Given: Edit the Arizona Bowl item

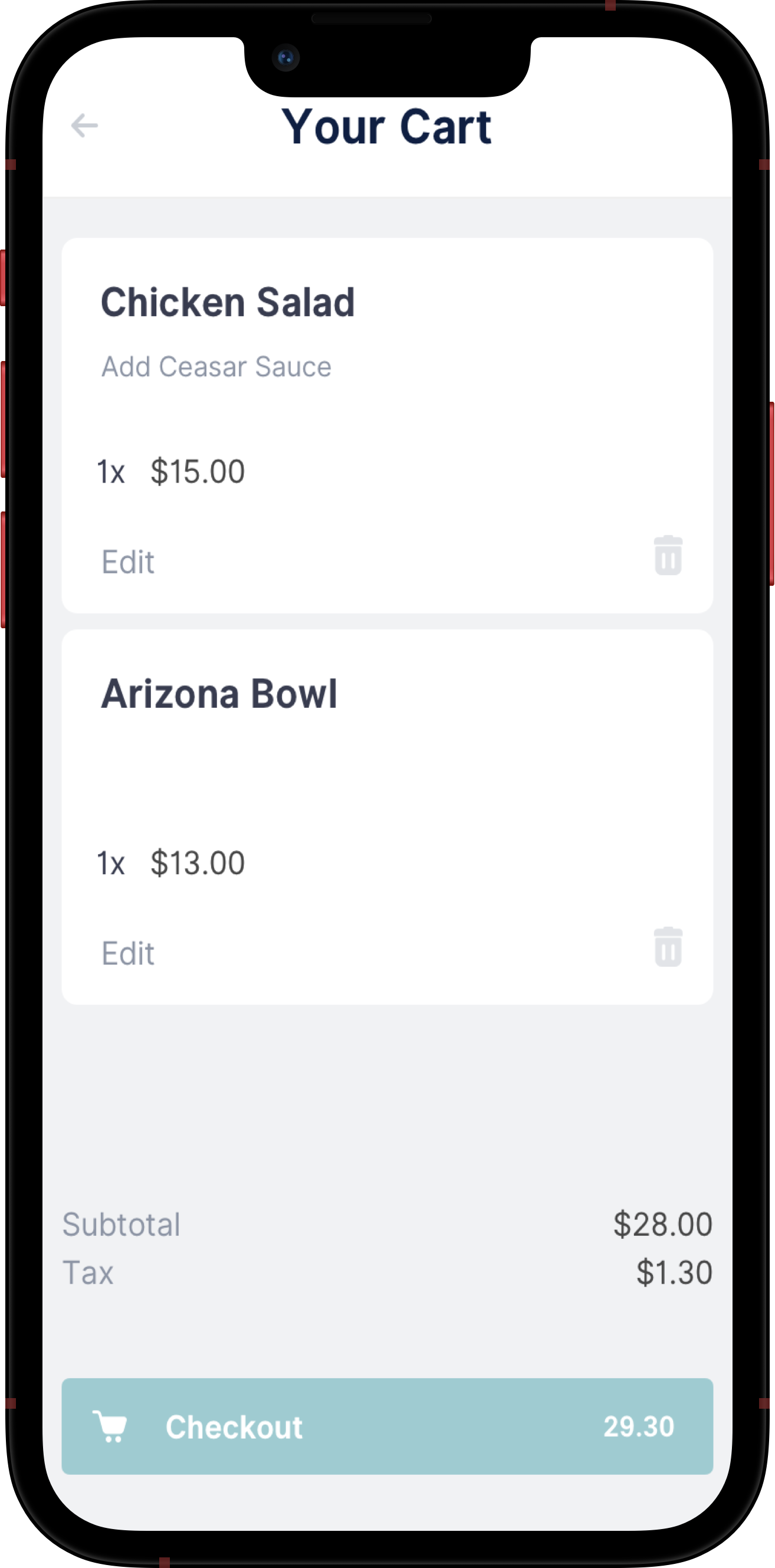Looking at the screenshot, I should point(128,953).
